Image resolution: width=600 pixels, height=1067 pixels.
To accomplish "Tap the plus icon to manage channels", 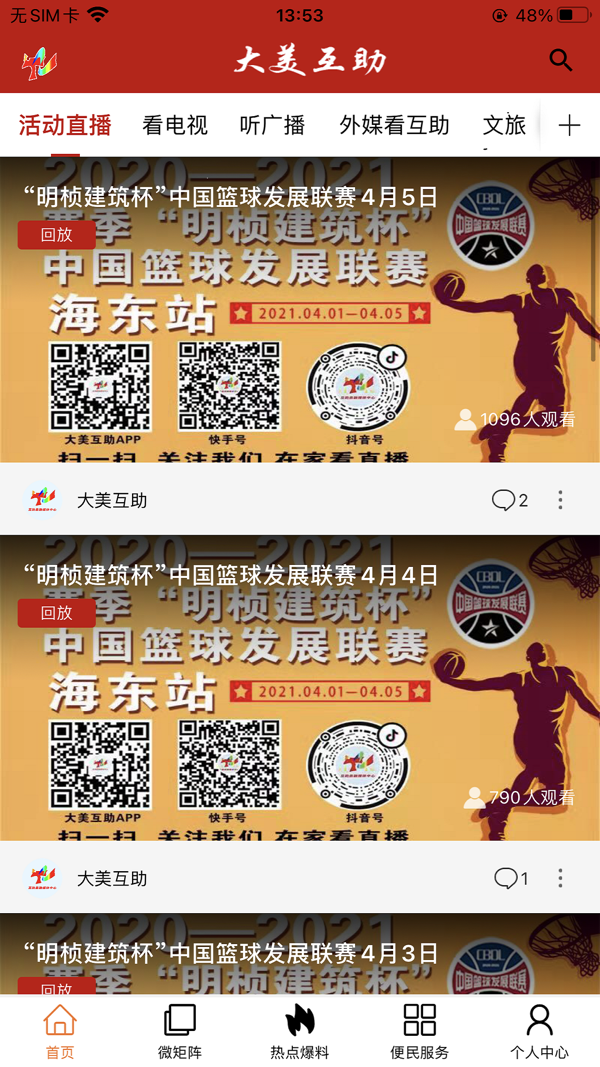I will coord(569,126).
